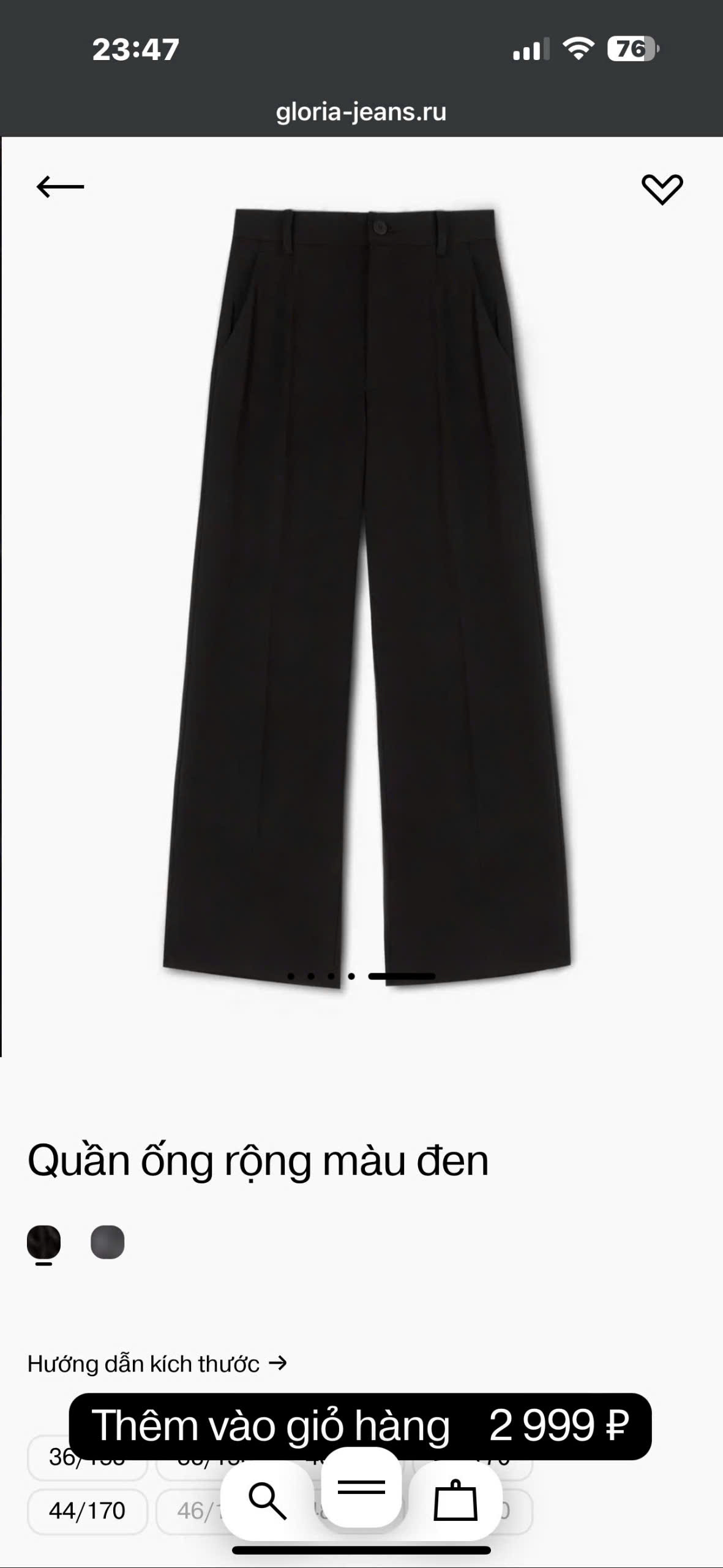The width and height of the screenshot is (723, 1568).
Task: Select the black color swatch
Action: (44, 1242)
